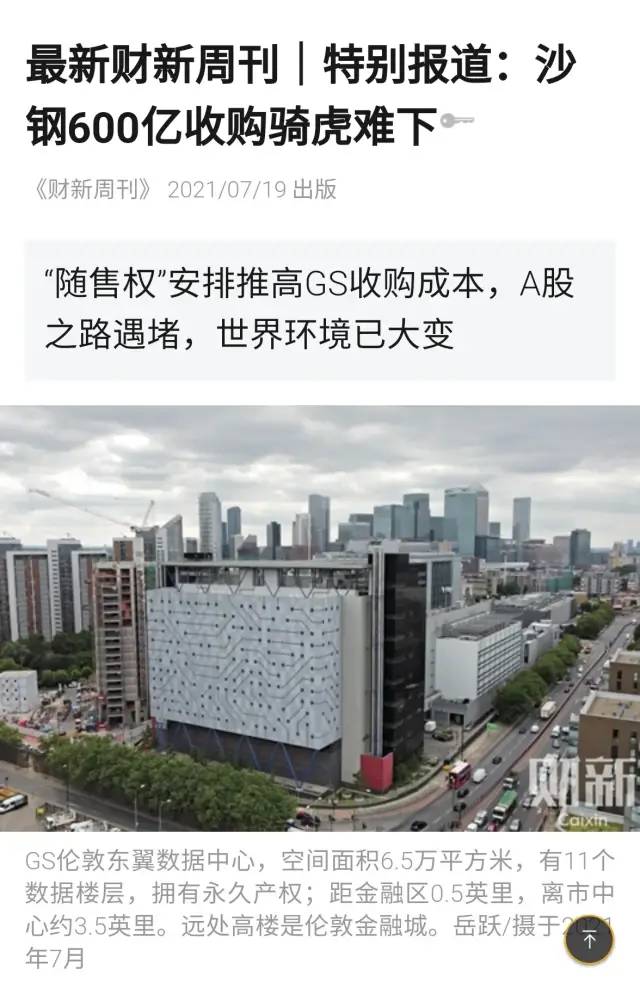View the GS London data center photo

pos(320,617)
